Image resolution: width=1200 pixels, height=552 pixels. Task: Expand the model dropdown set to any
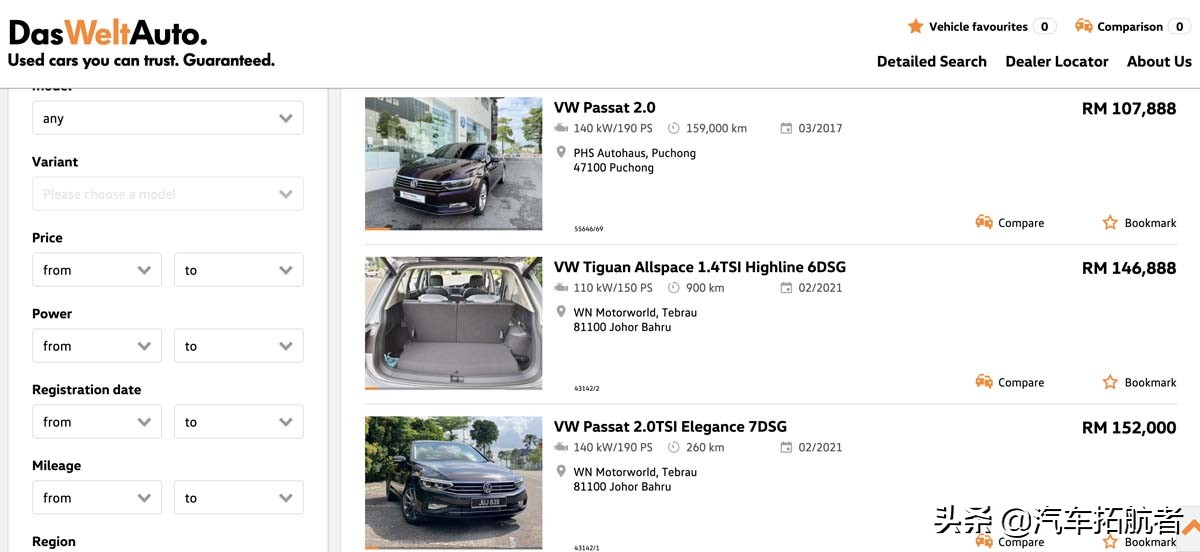[x=167, y=118]
